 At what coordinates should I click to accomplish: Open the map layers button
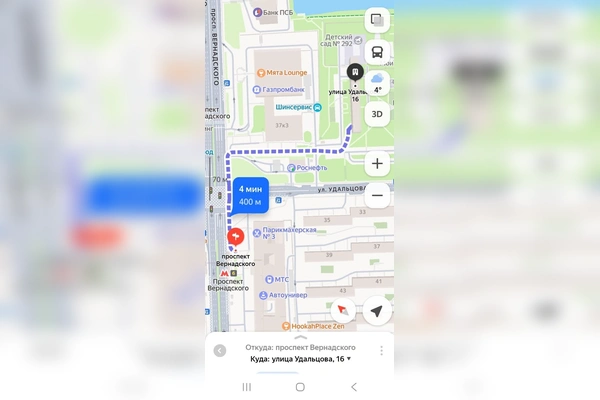(x=376, y=21)
